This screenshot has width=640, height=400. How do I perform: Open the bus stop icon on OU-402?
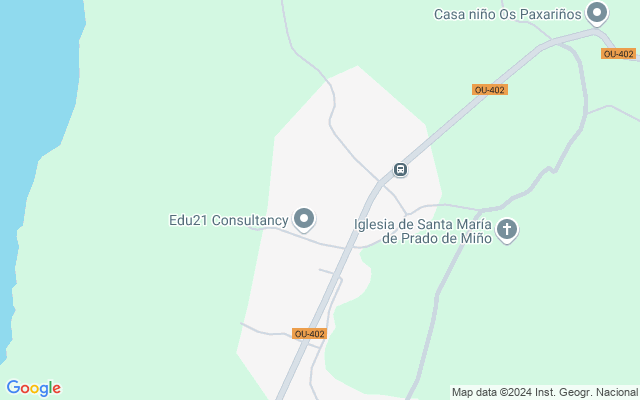coord(400,169)
